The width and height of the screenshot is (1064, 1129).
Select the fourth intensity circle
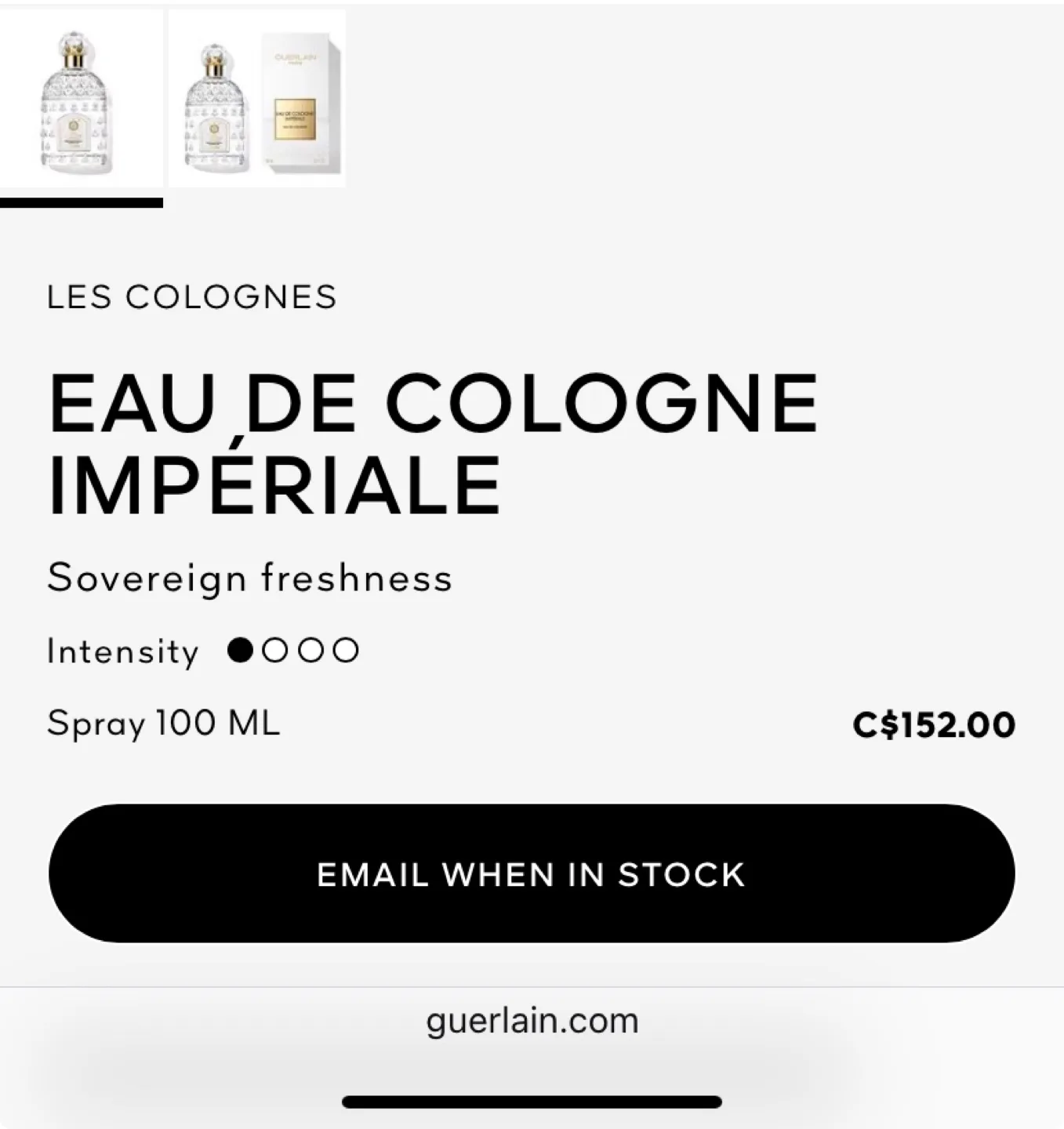(x=347, y=649)
